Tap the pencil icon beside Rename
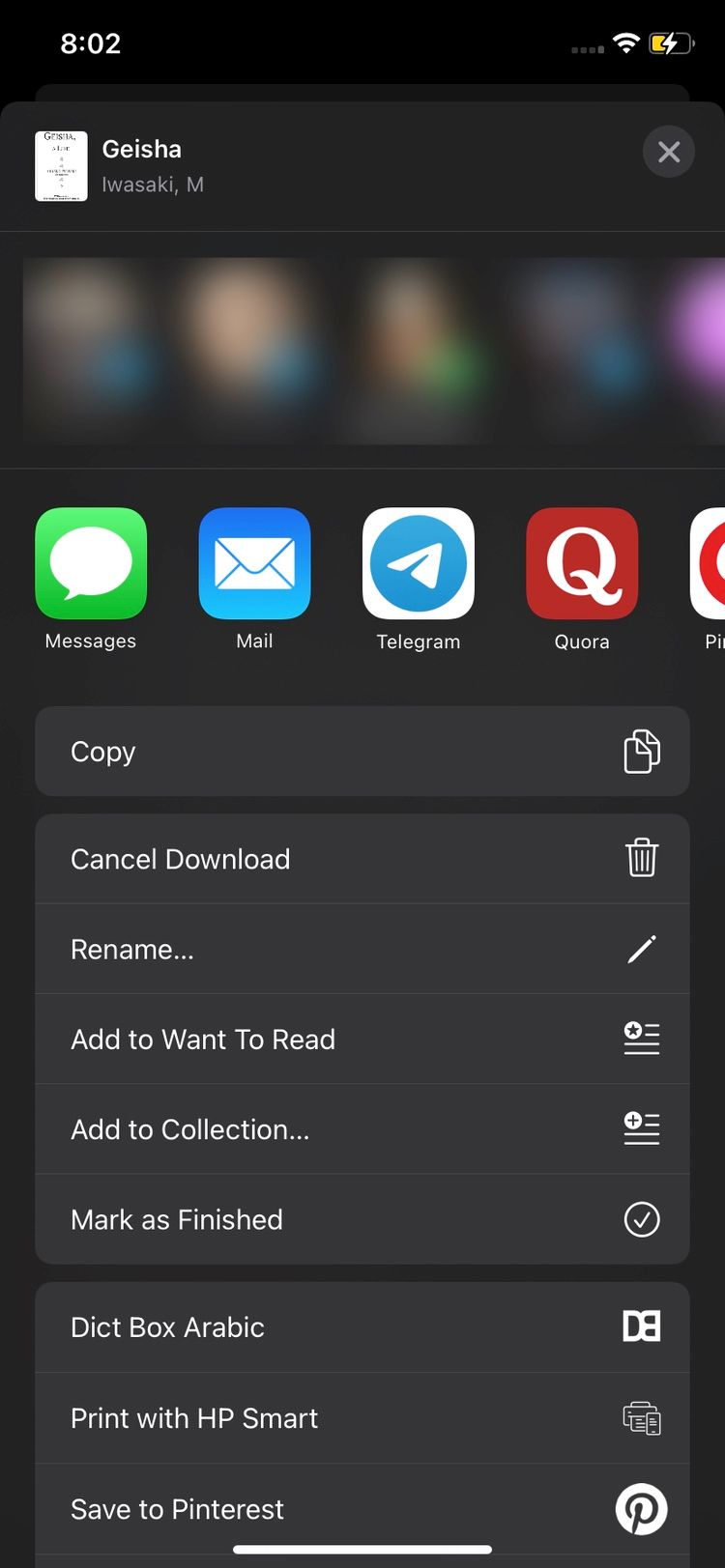The height and width of the screenshot is (1568, 725). pyautogui.click(x=642, y=949)
